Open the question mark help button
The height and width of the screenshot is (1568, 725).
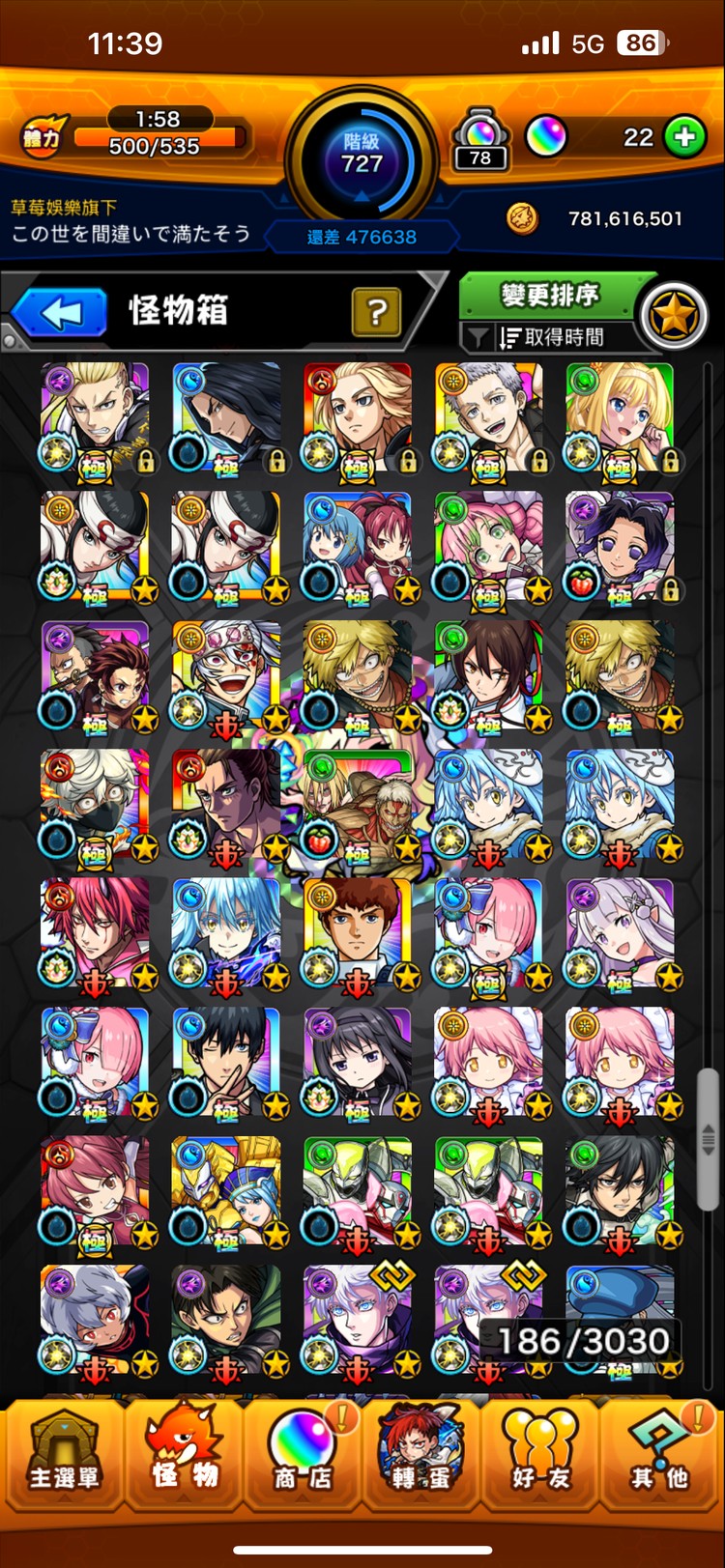[376, 311]
